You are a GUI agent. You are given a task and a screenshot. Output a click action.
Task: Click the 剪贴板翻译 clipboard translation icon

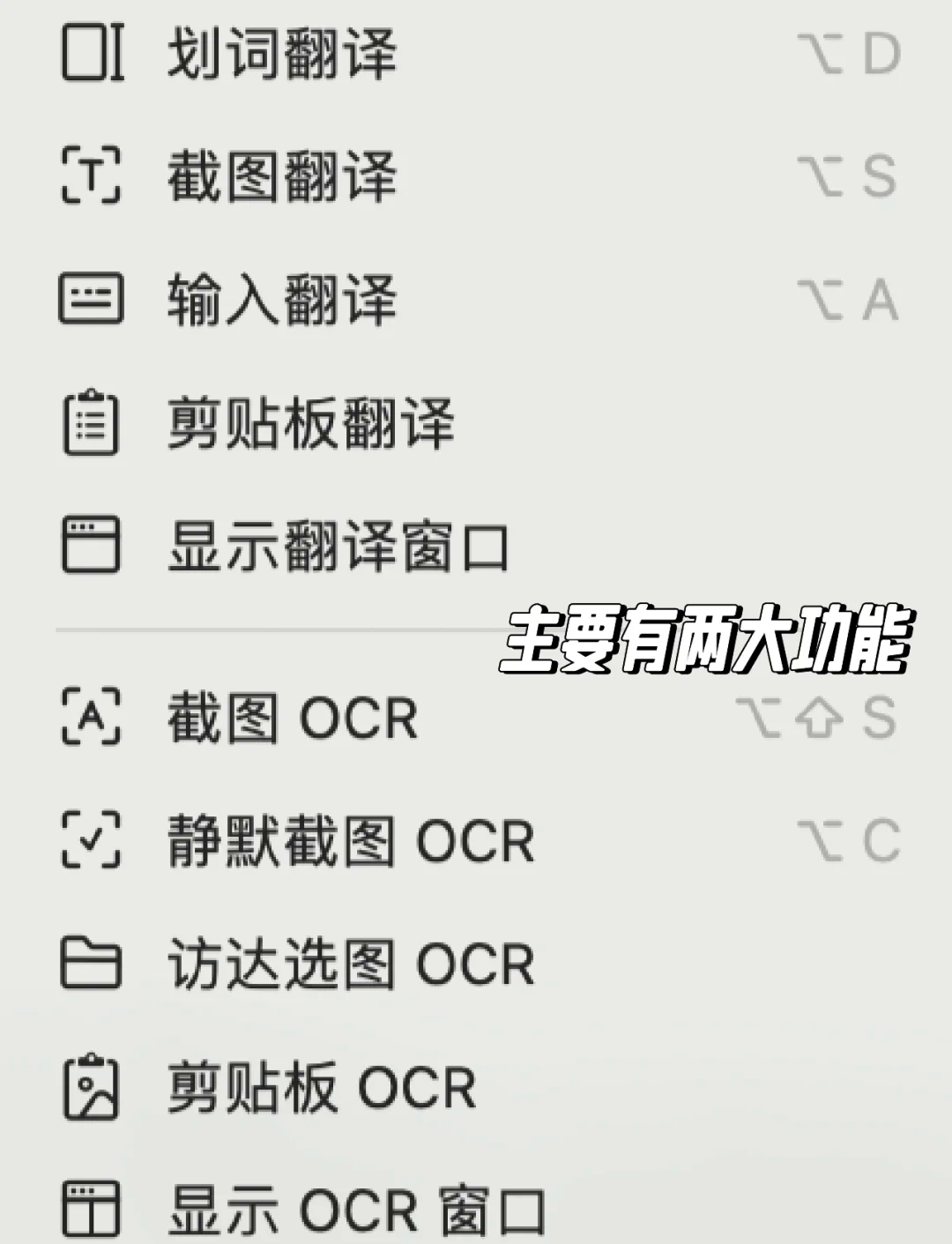(91, 423)
